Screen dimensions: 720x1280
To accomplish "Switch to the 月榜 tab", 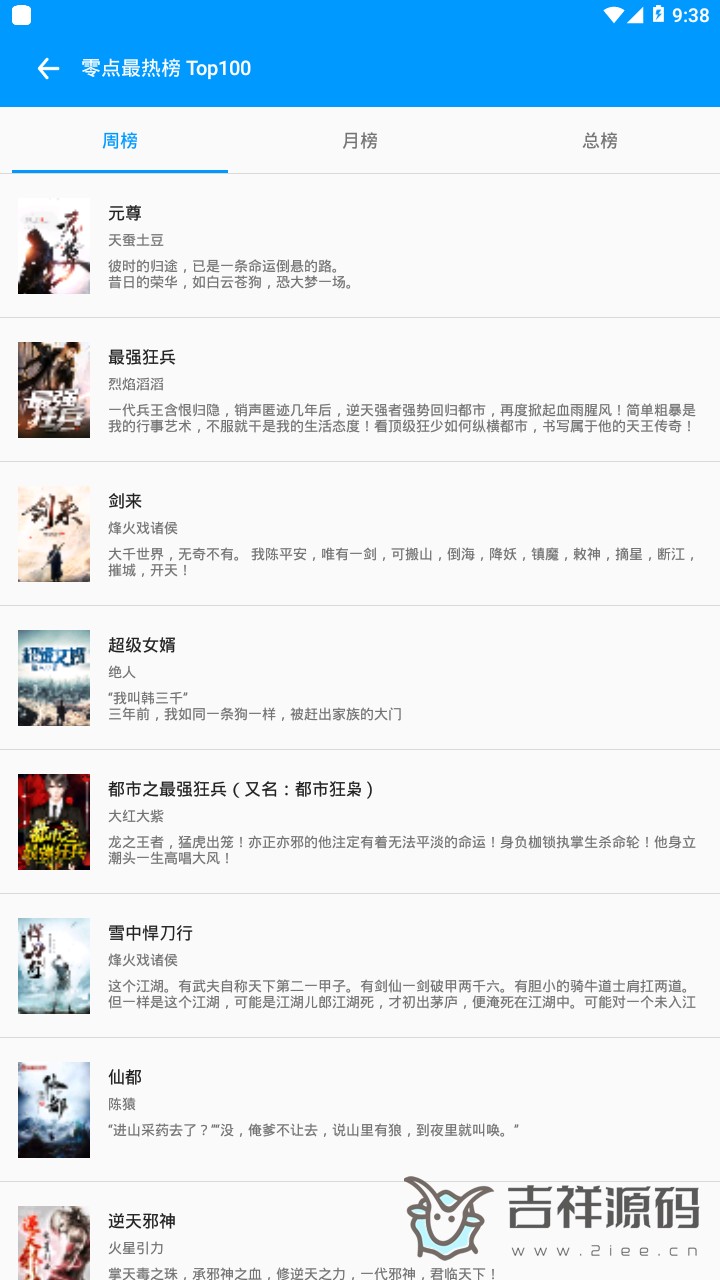I will click(x=360, y=141).
